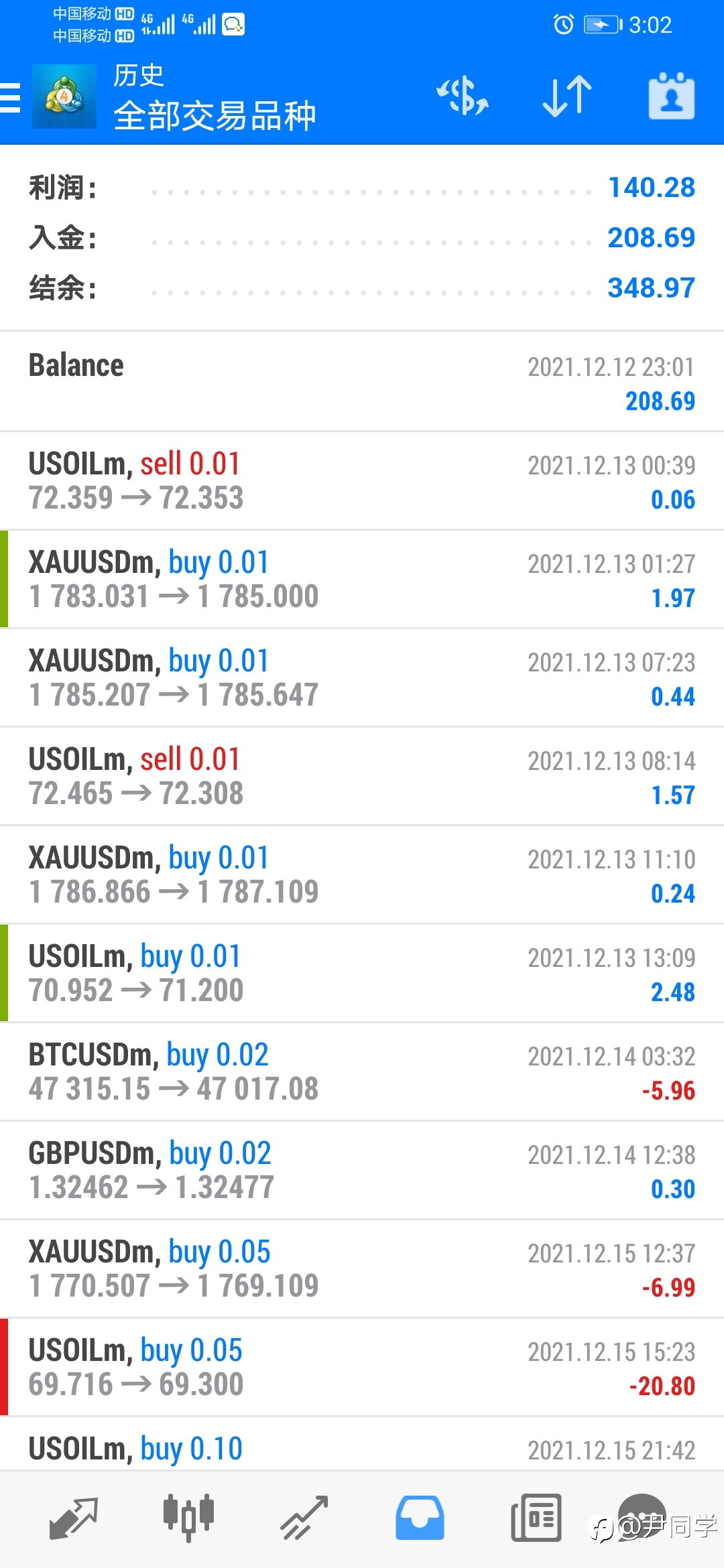Open the GBPUSDm buy 0.02 trade

point(362,1170)
